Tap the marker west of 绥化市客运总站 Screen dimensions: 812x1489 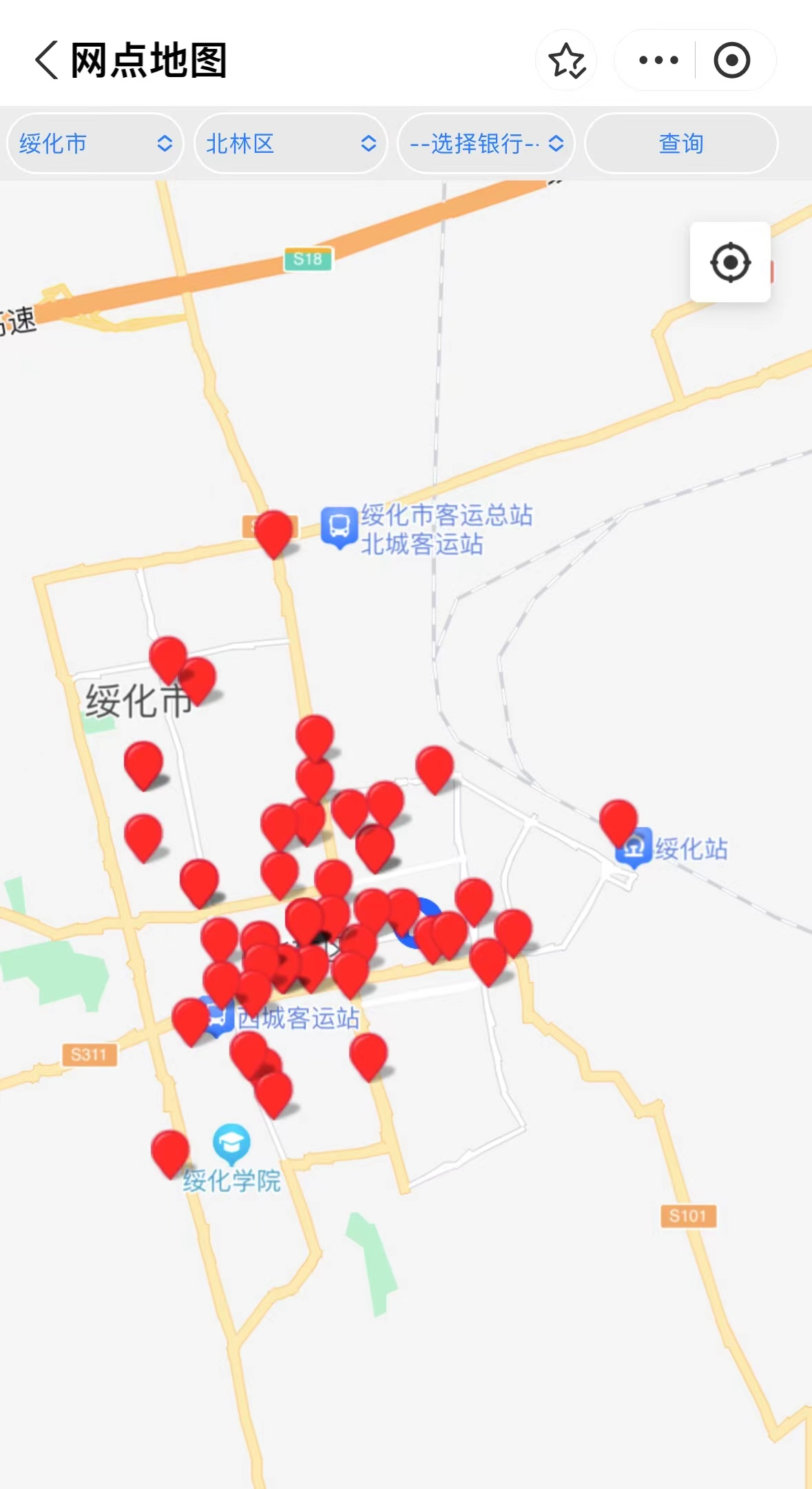coord(273,530)
